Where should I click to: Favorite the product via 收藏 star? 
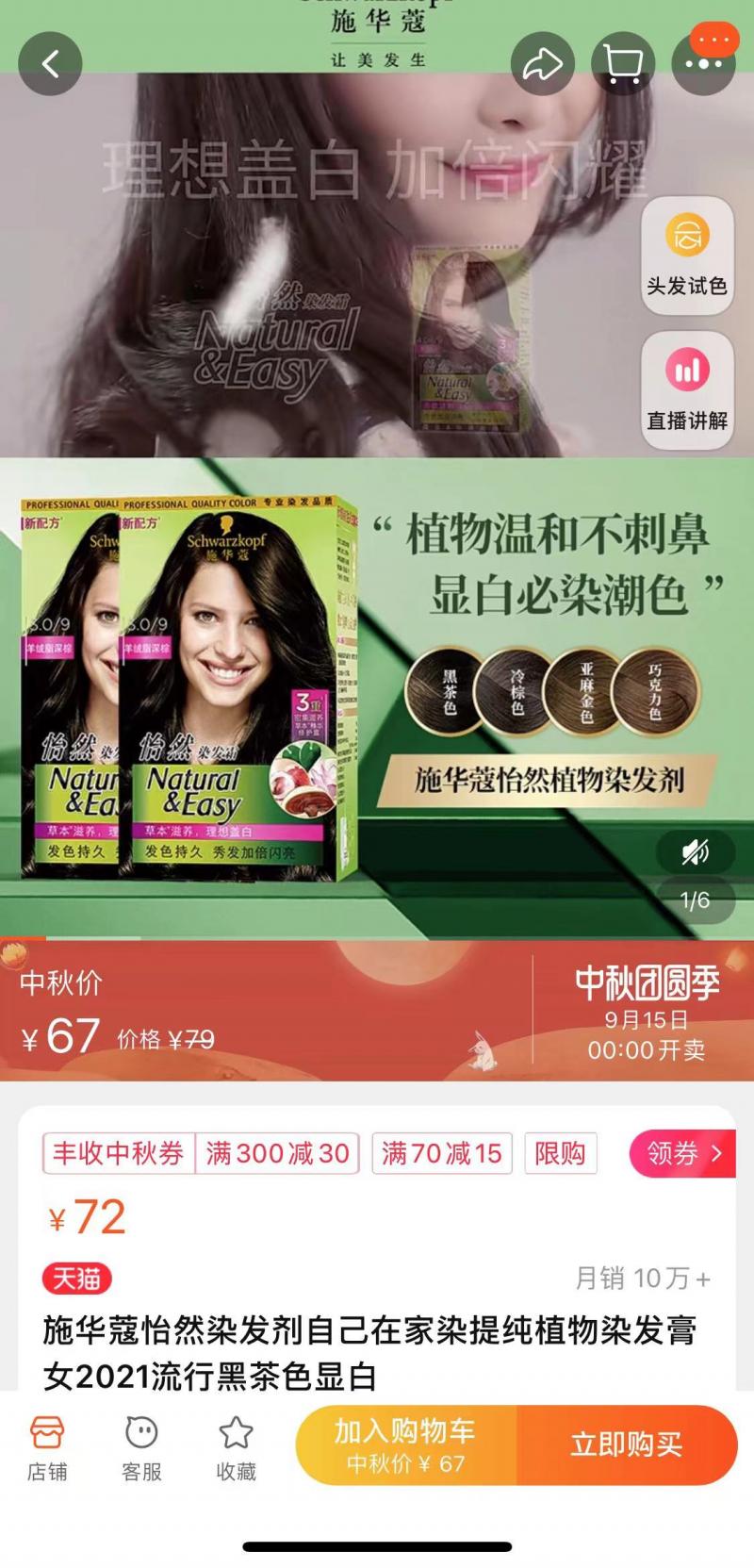(x=235, y=1443)
